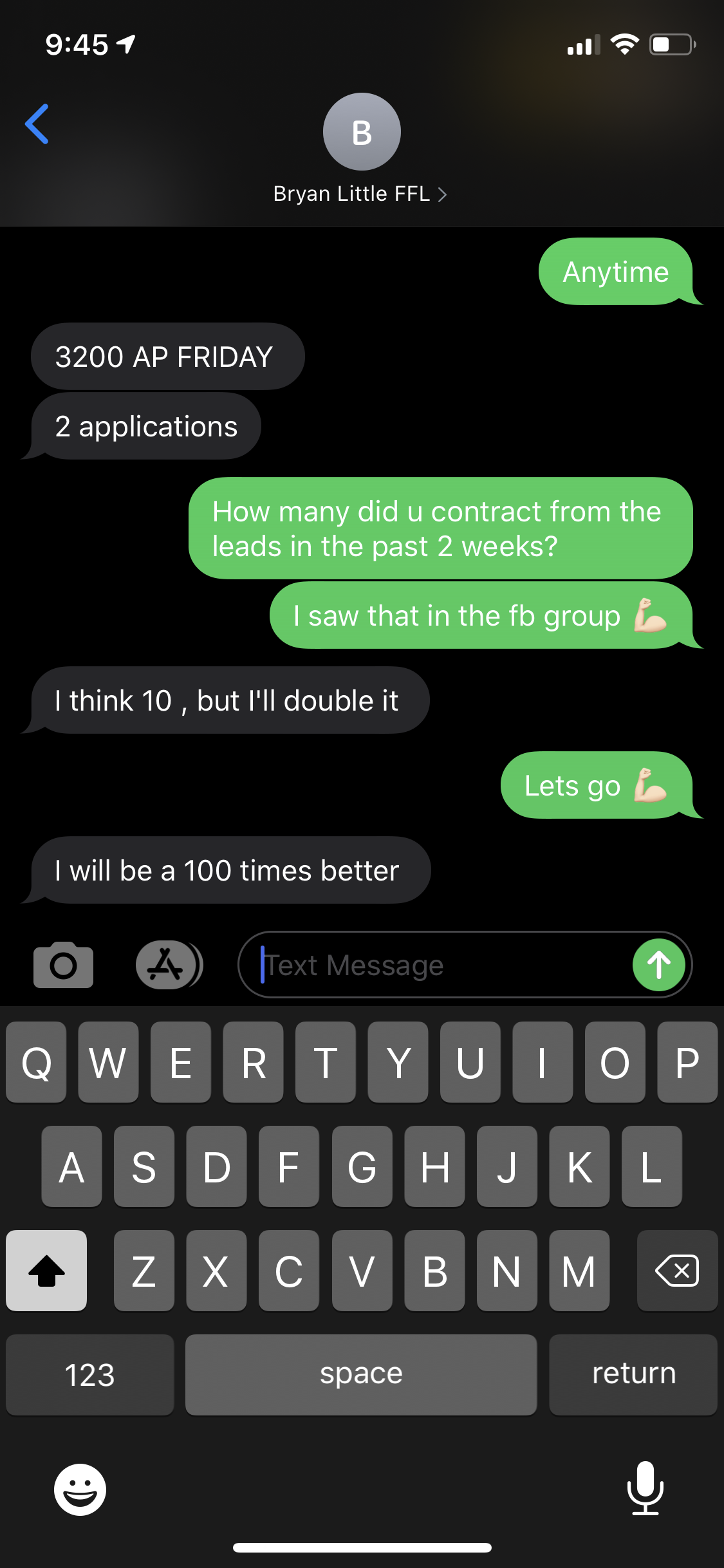The height and width of the screenshot is (1568, 724).
Task: Start voice dictation with the microphone
Action: pyautogui.click(x=645, y=1488)
